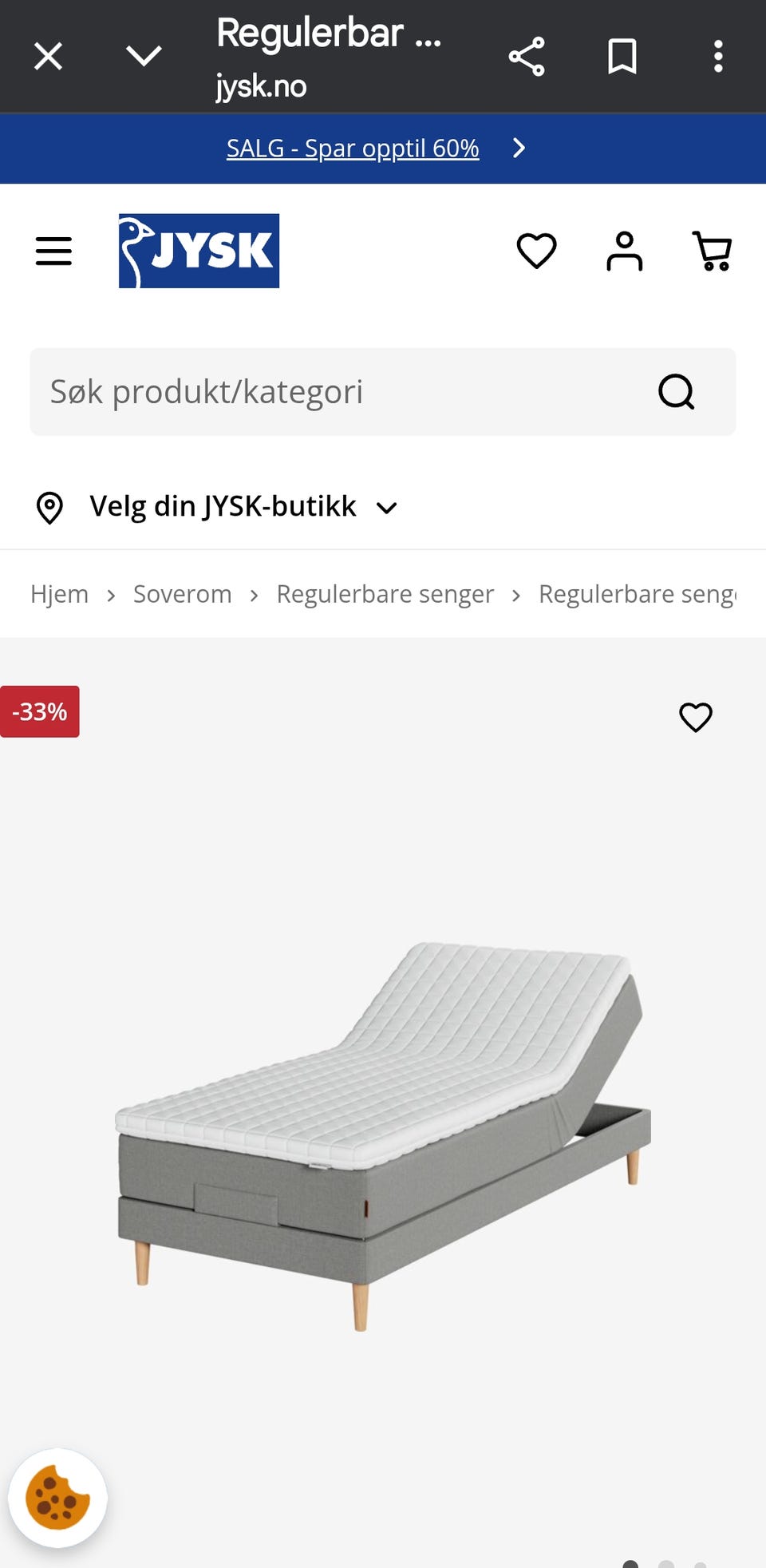Close the in-app browser tab
The height and width of the screenshot is (1568, 766).
pyautogui.click(x=49, y=57)
